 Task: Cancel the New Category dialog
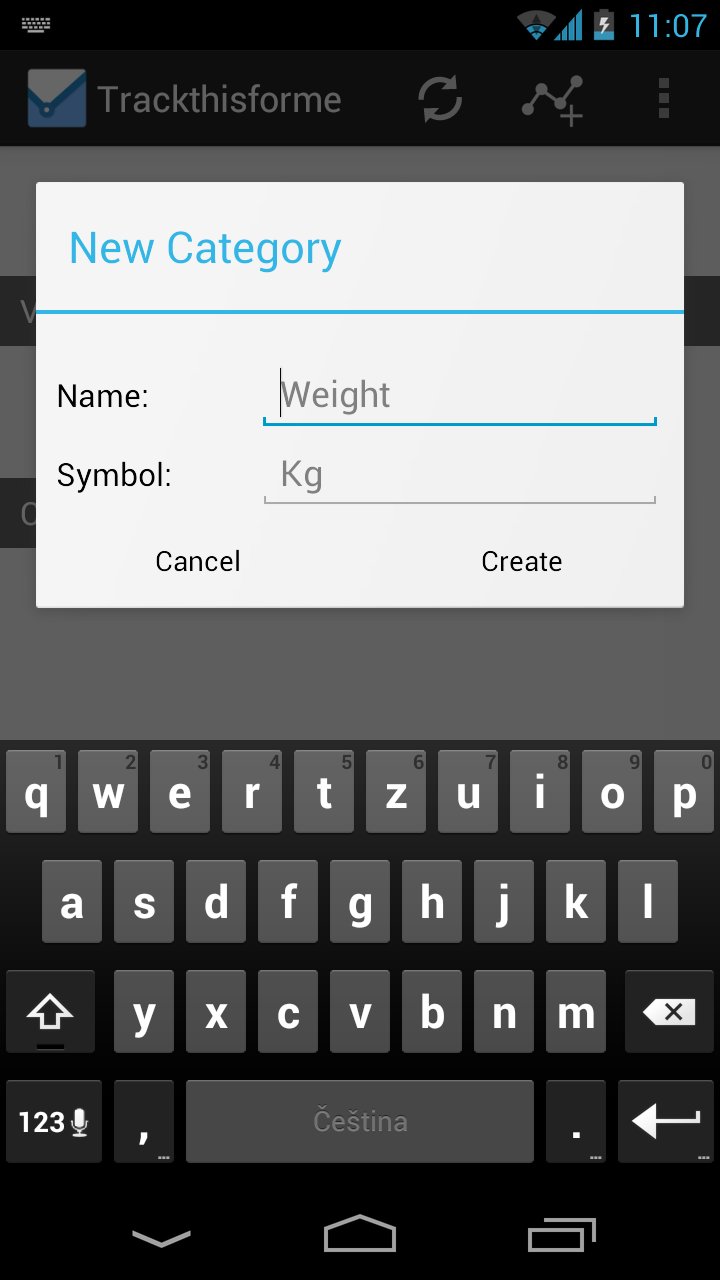198,561
